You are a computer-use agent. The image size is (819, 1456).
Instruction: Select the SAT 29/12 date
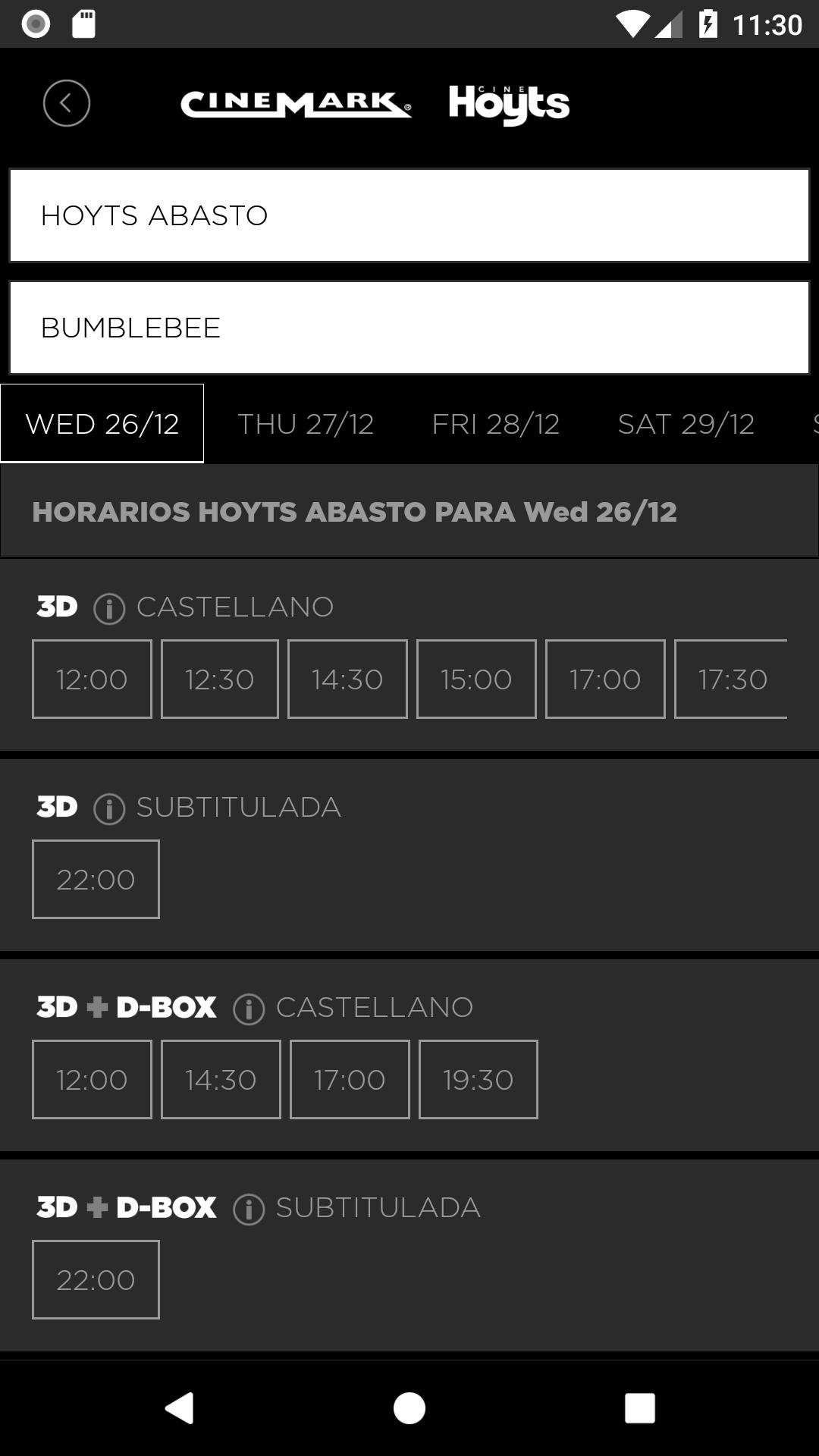coord(685,423)
